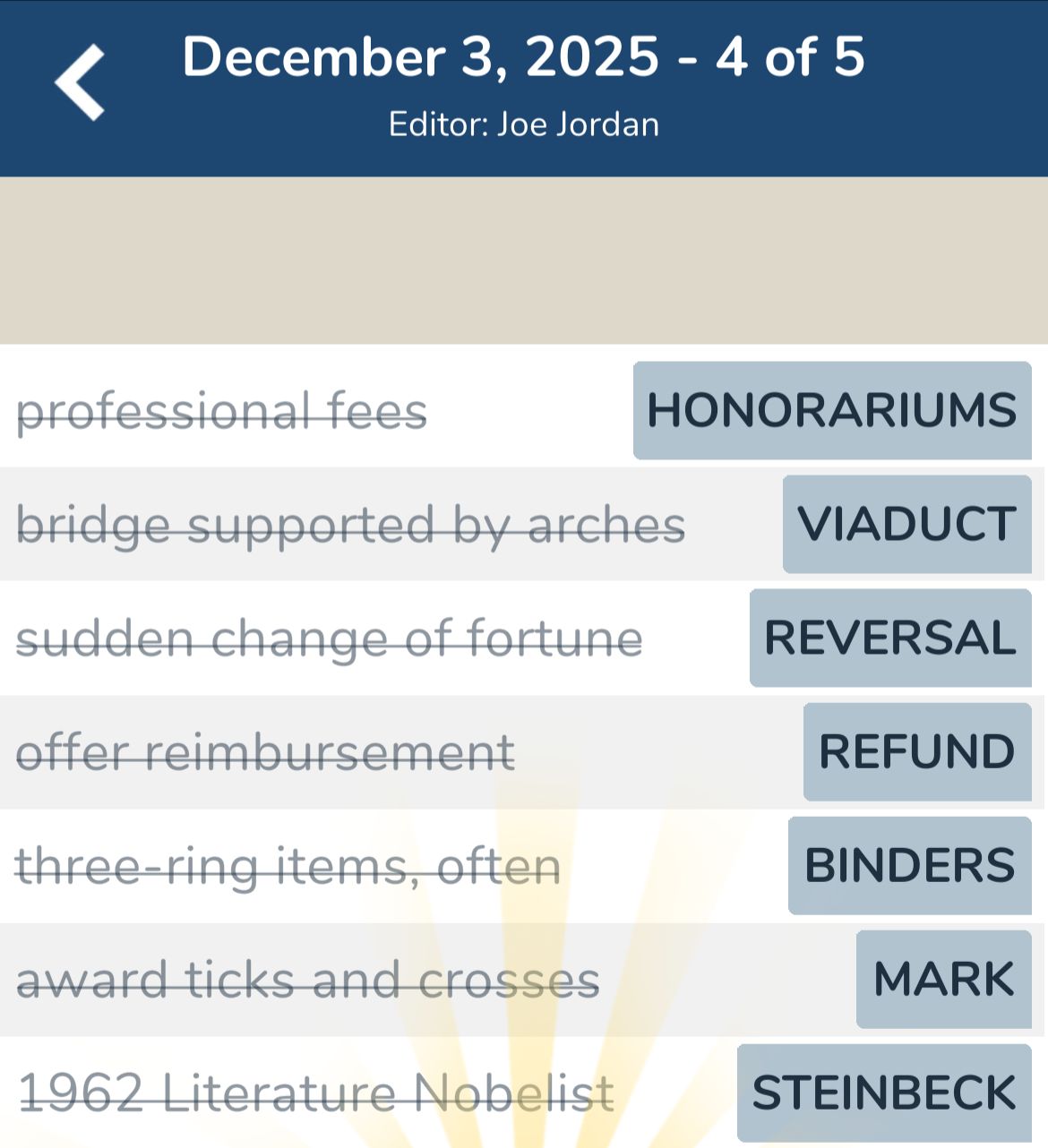The width and height of the screenshot is (1048, 1148).
Task: Select the HONORARIUMS answer tile
Action: pyautogui.click(x=831, y=411)
